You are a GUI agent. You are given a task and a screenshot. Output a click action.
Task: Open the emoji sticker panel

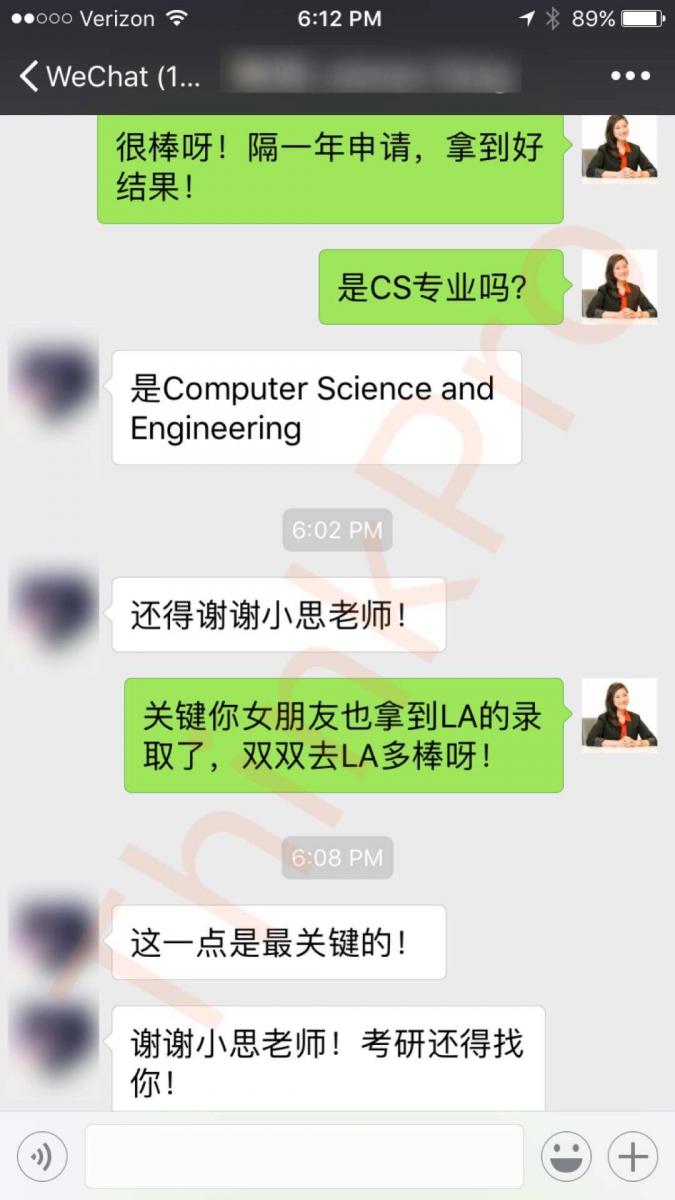coord(566,1157)
